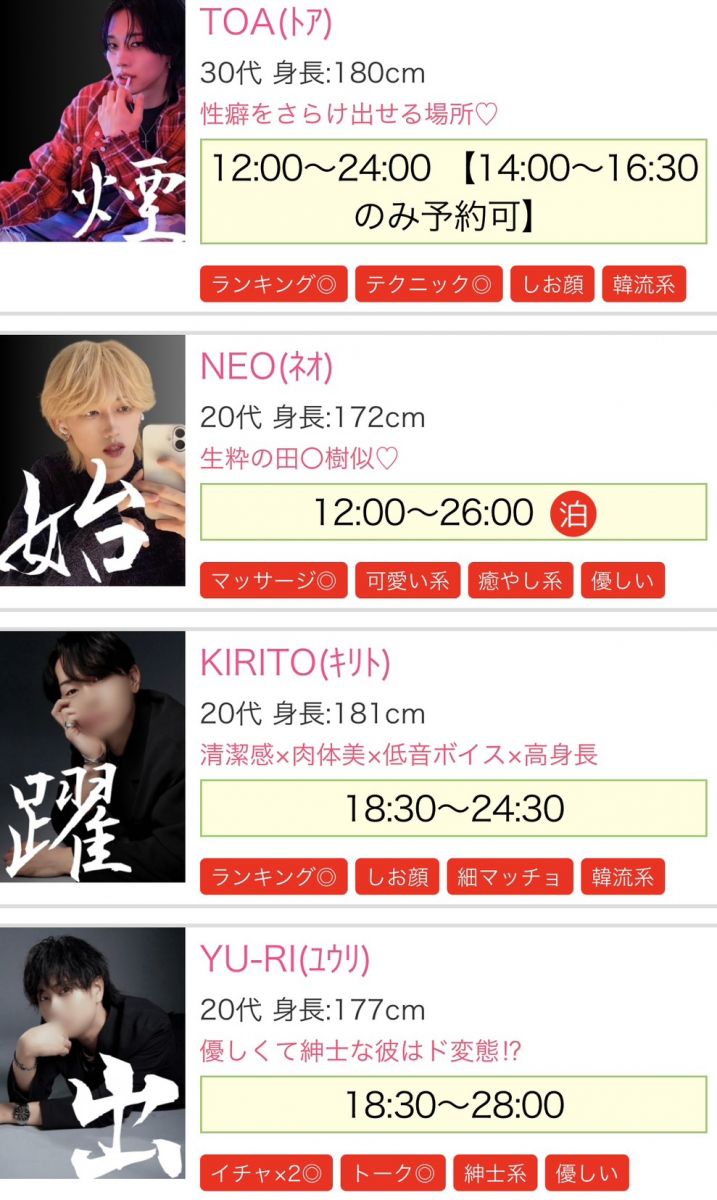View KIRITO's profile photo
Viewport: 717px width, 1200px height.
pos(92,757)
